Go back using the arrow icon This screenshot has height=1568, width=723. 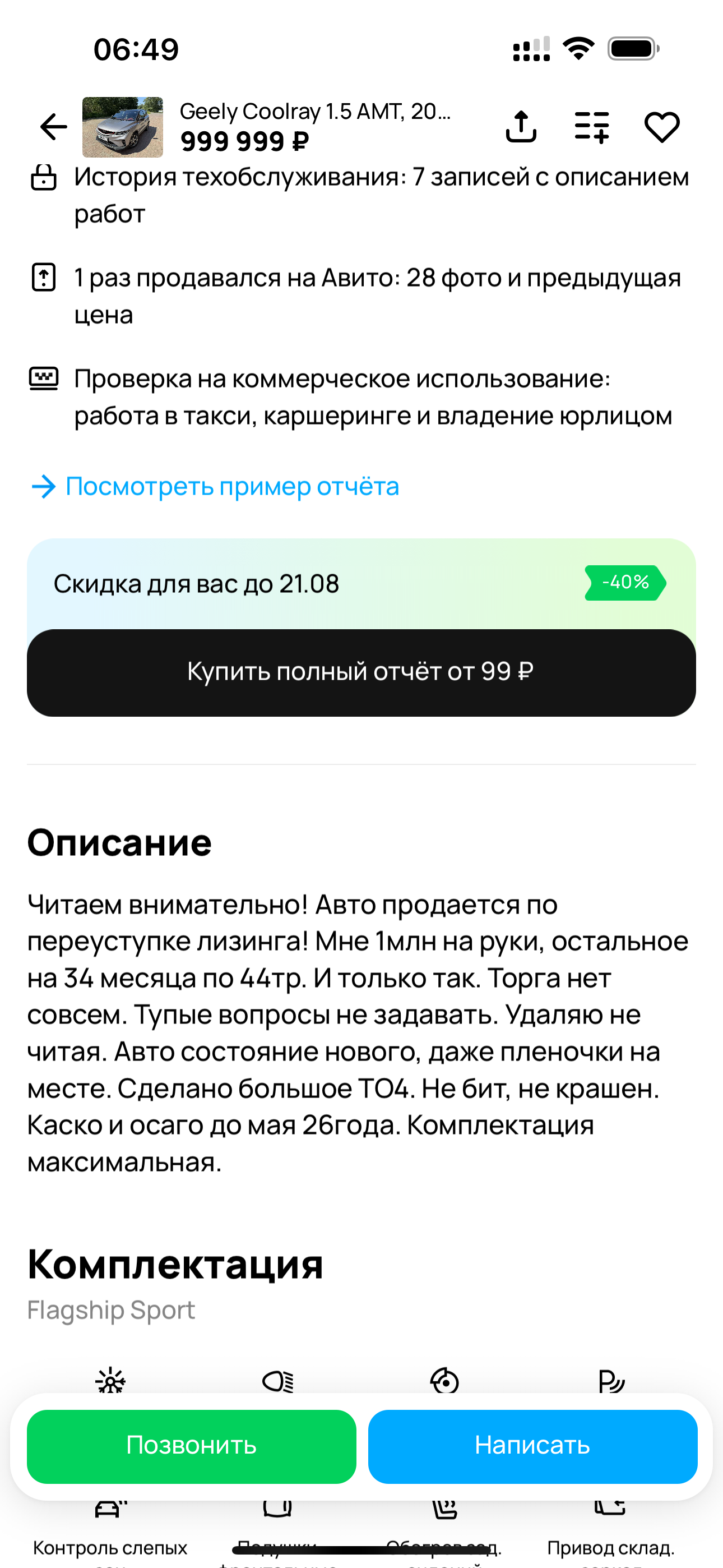coord(54,127)
